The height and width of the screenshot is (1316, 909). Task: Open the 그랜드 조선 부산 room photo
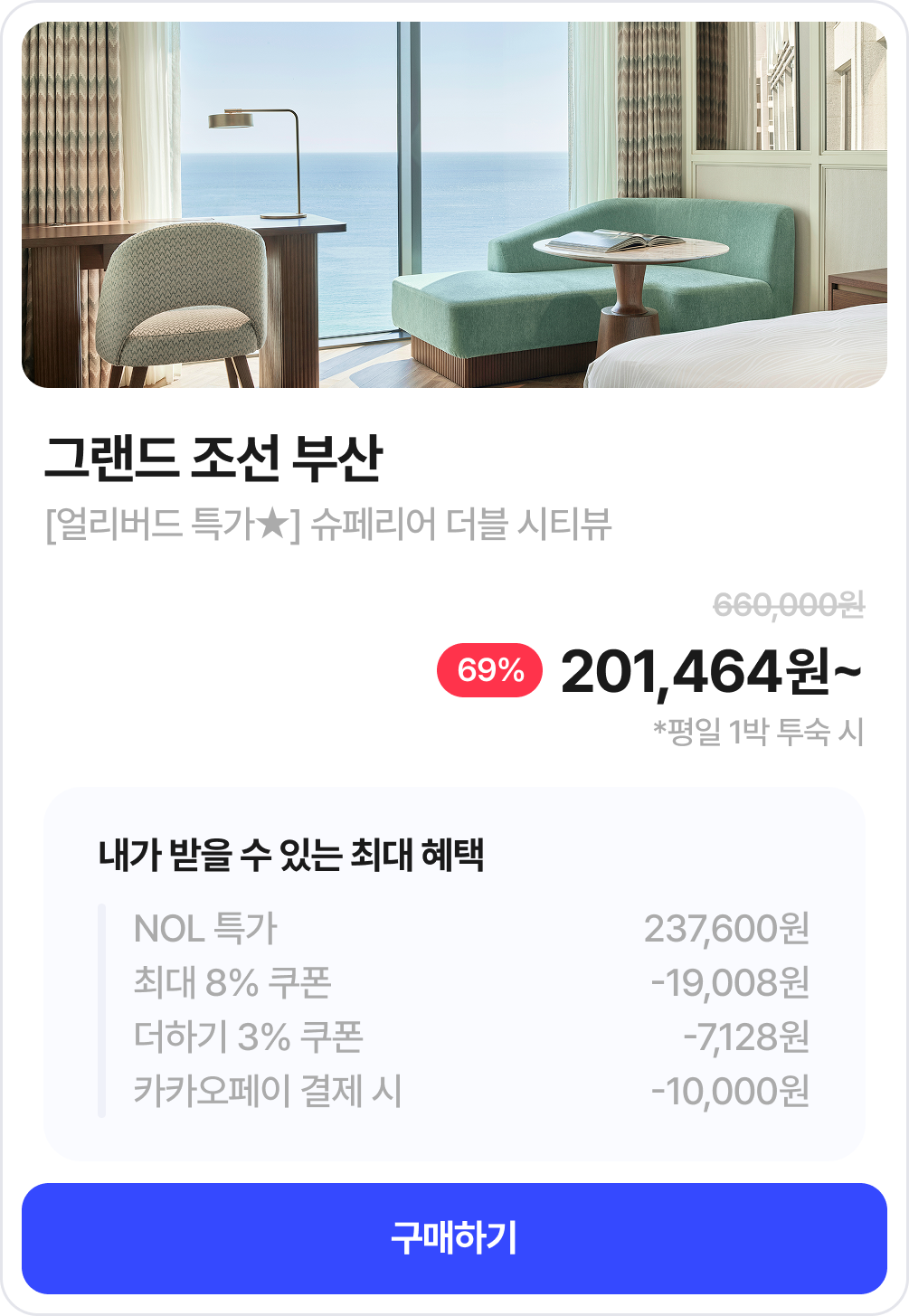(454, 205)
